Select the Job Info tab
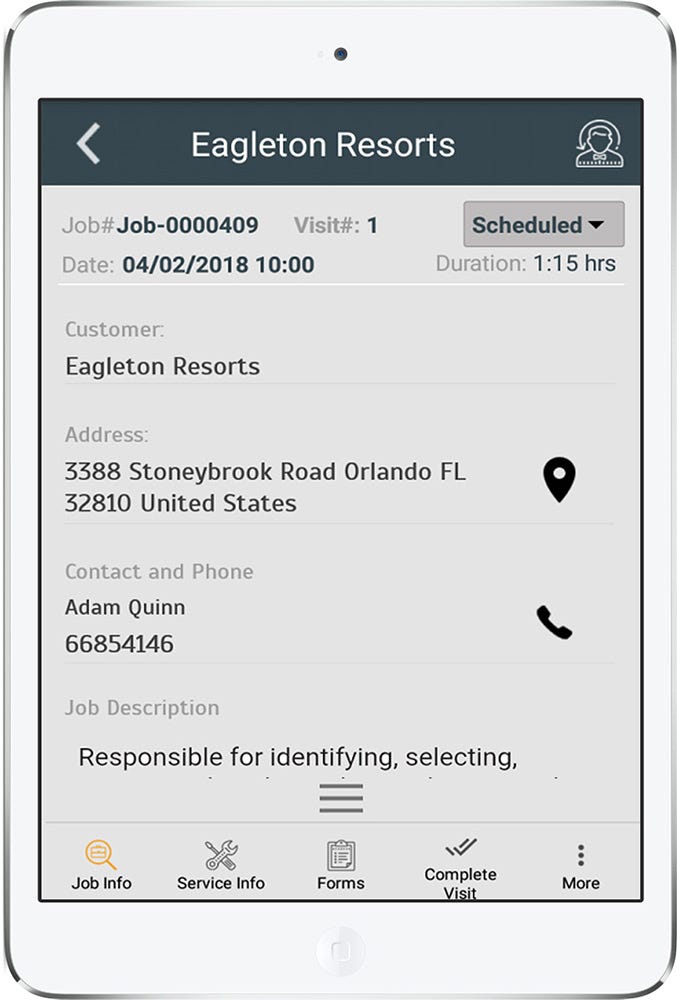Viewport: 677px width, 1000px height. (x=101, y=865)
